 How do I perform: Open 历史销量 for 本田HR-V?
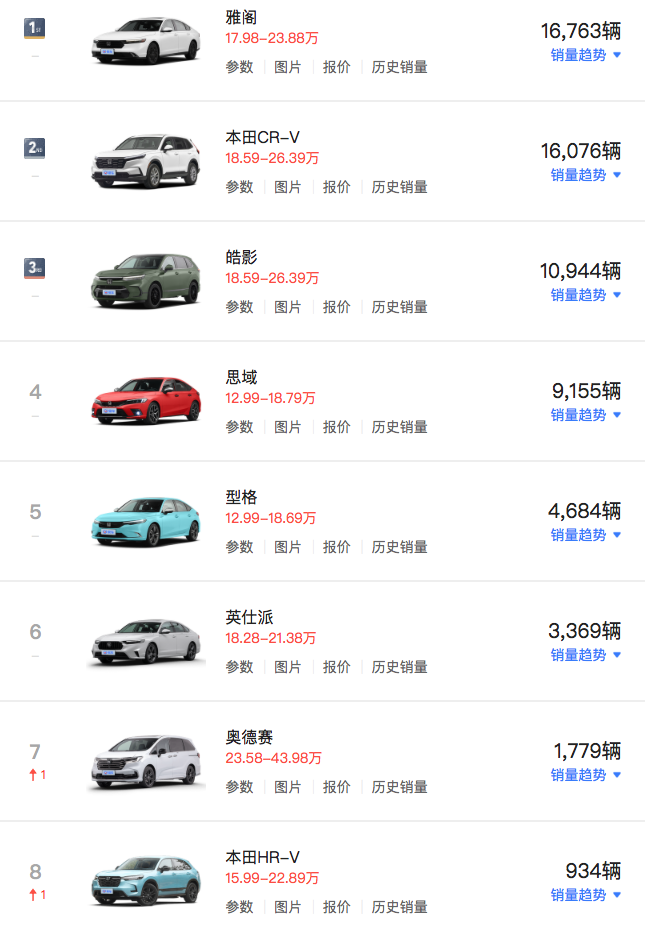coord(399,907)
